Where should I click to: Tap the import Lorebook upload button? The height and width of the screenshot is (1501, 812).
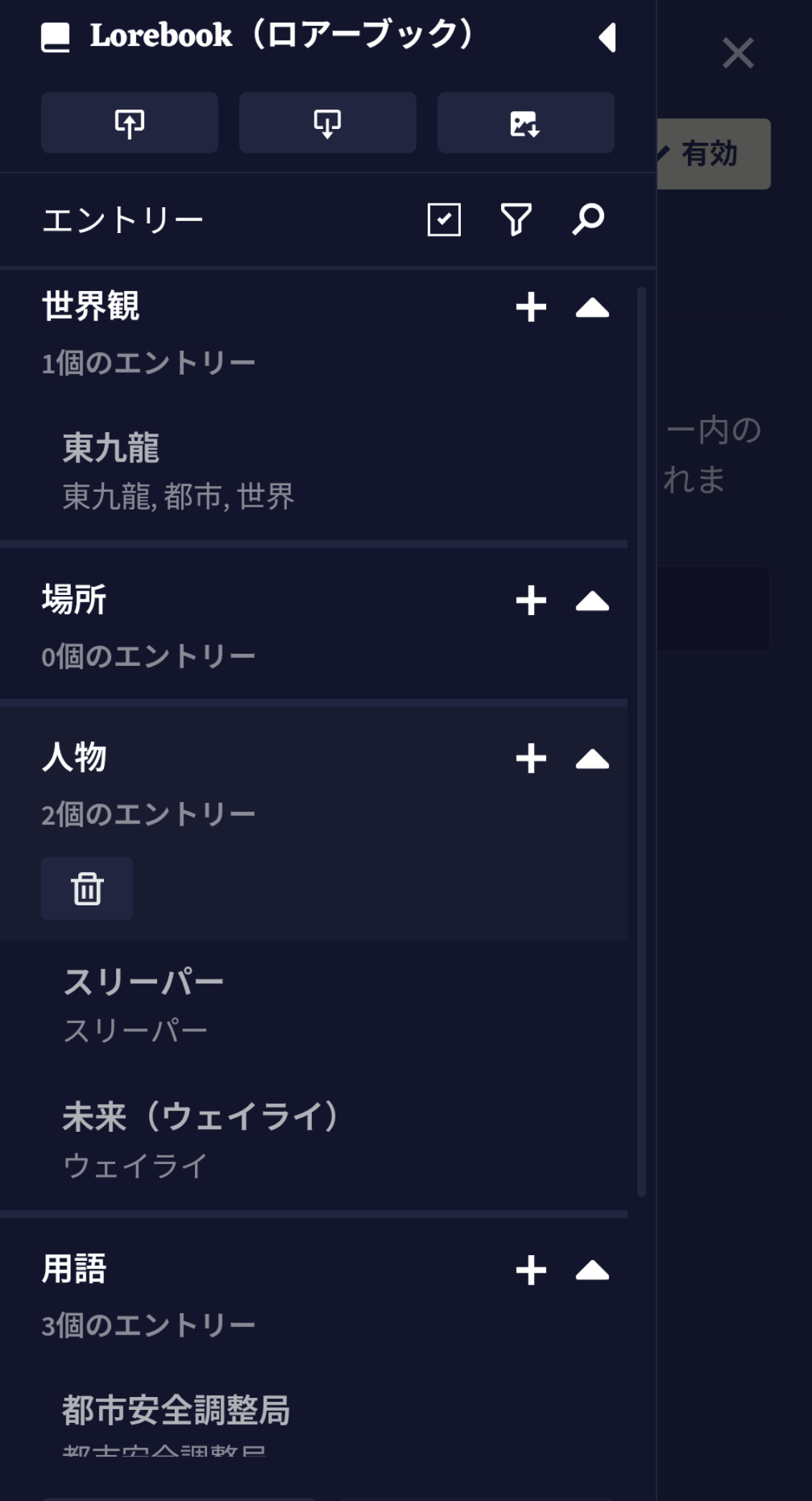[130, 123]
